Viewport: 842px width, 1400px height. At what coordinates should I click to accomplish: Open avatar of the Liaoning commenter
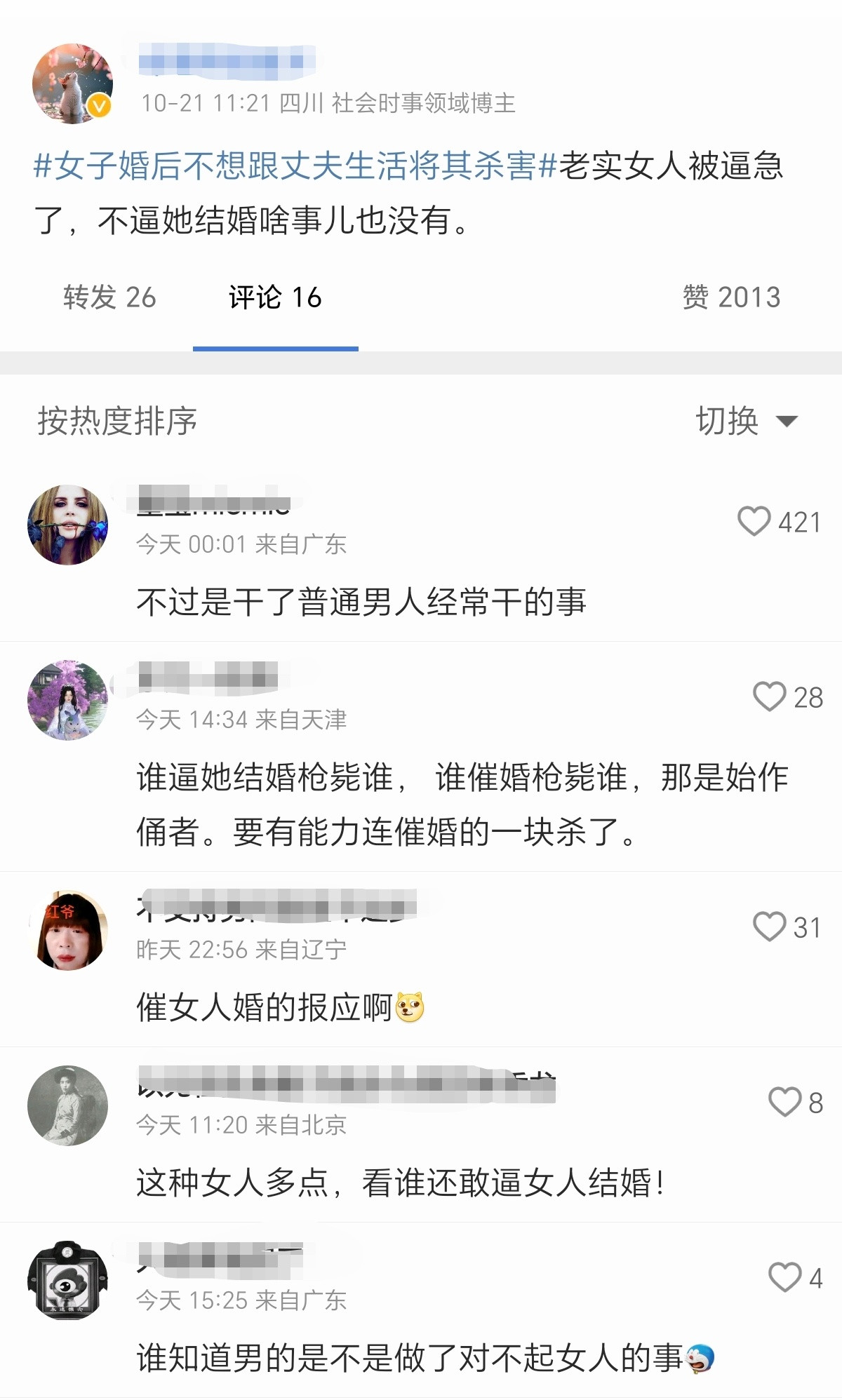click(67, 930)
